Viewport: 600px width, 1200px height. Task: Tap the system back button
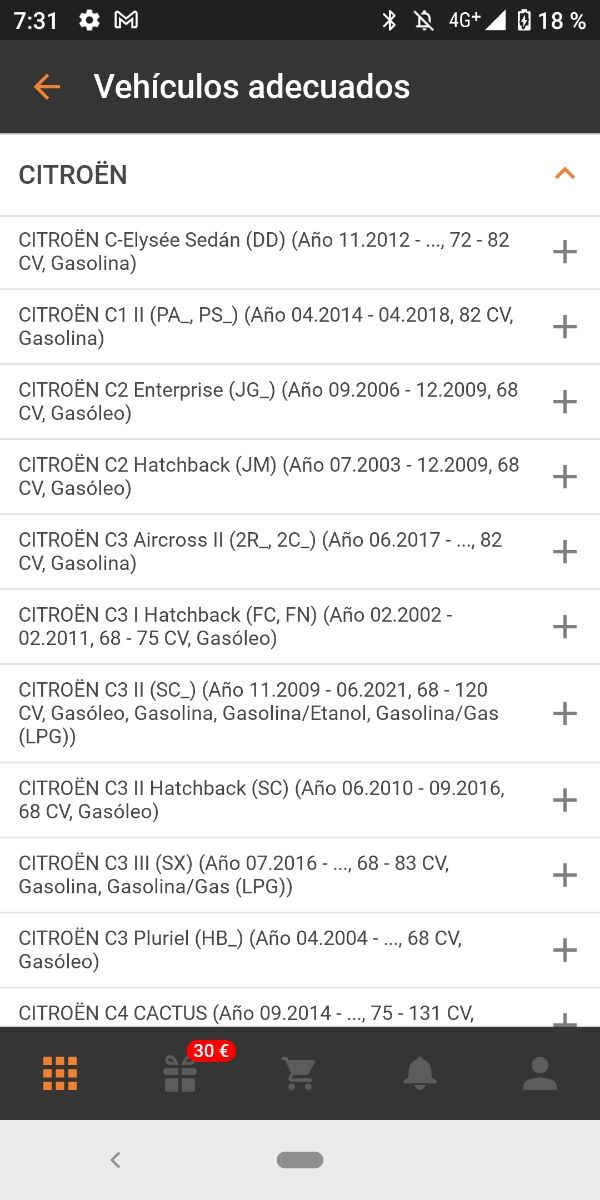coord(115,1160)
